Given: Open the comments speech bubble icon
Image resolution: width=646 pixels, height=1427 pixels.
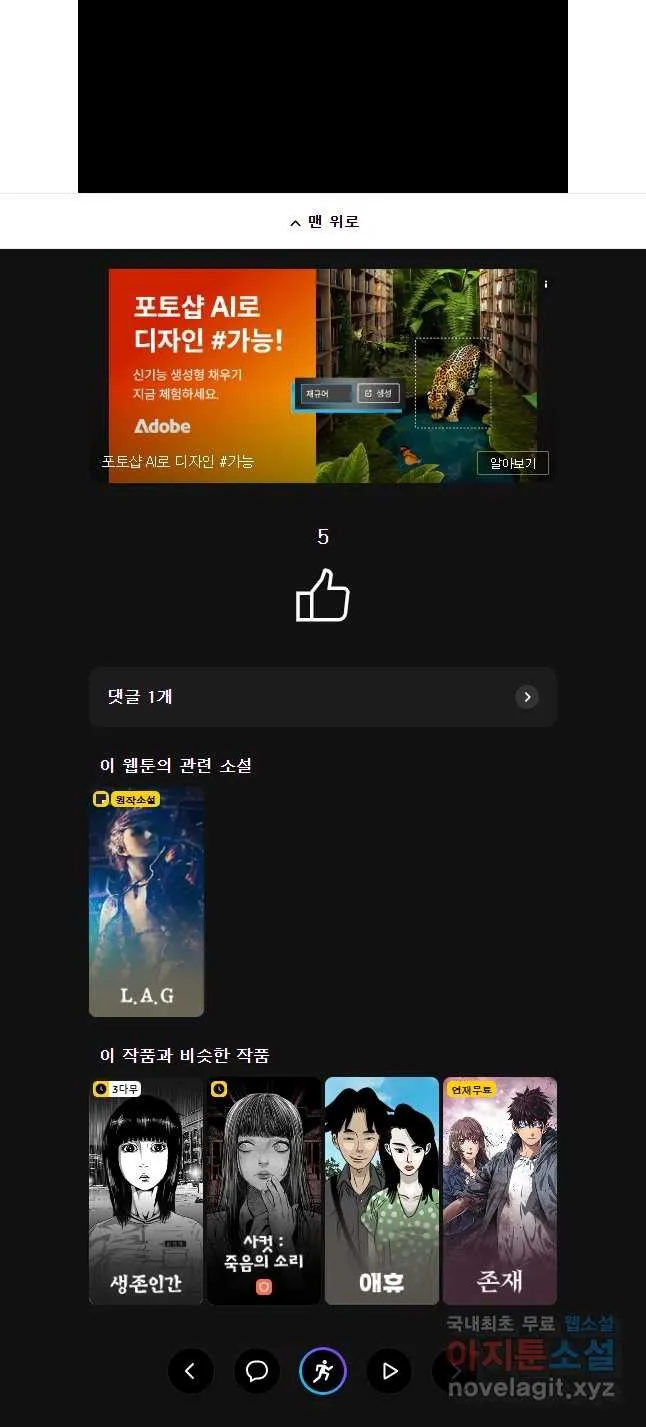Looking at the screenshot, I should (x=257, y=1371).
